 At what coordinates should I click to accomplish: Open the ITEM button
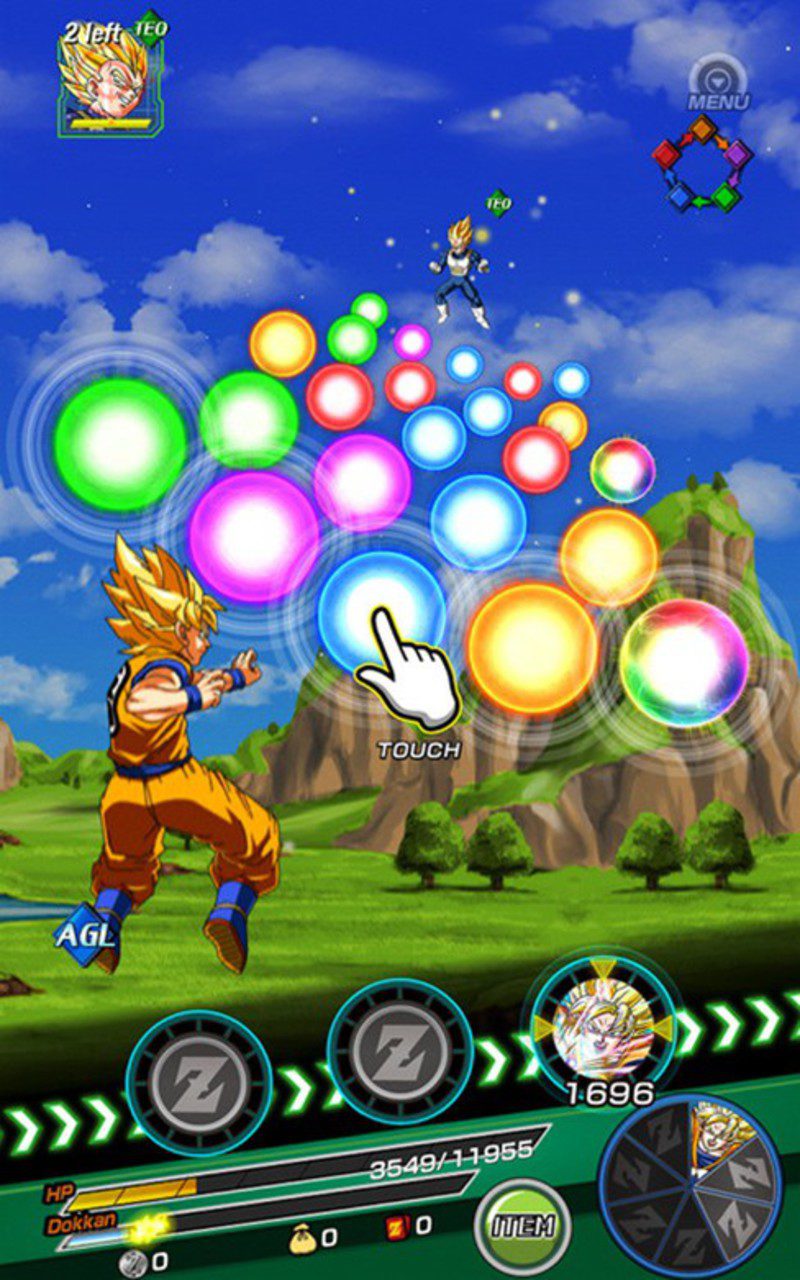521,1226
